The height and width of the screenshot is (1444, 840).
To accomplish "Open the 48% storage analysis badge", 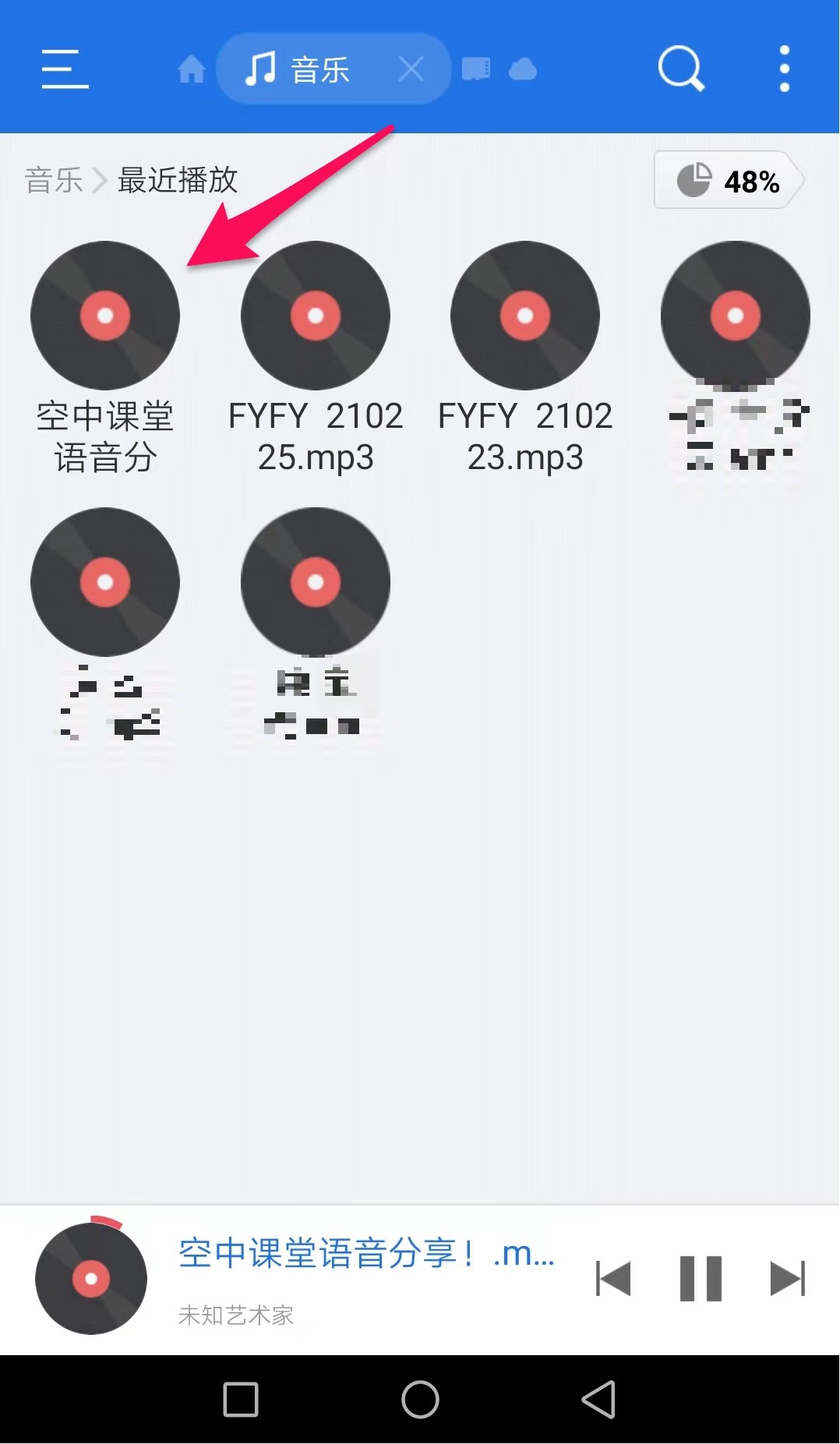I will [x=729, y=180].
